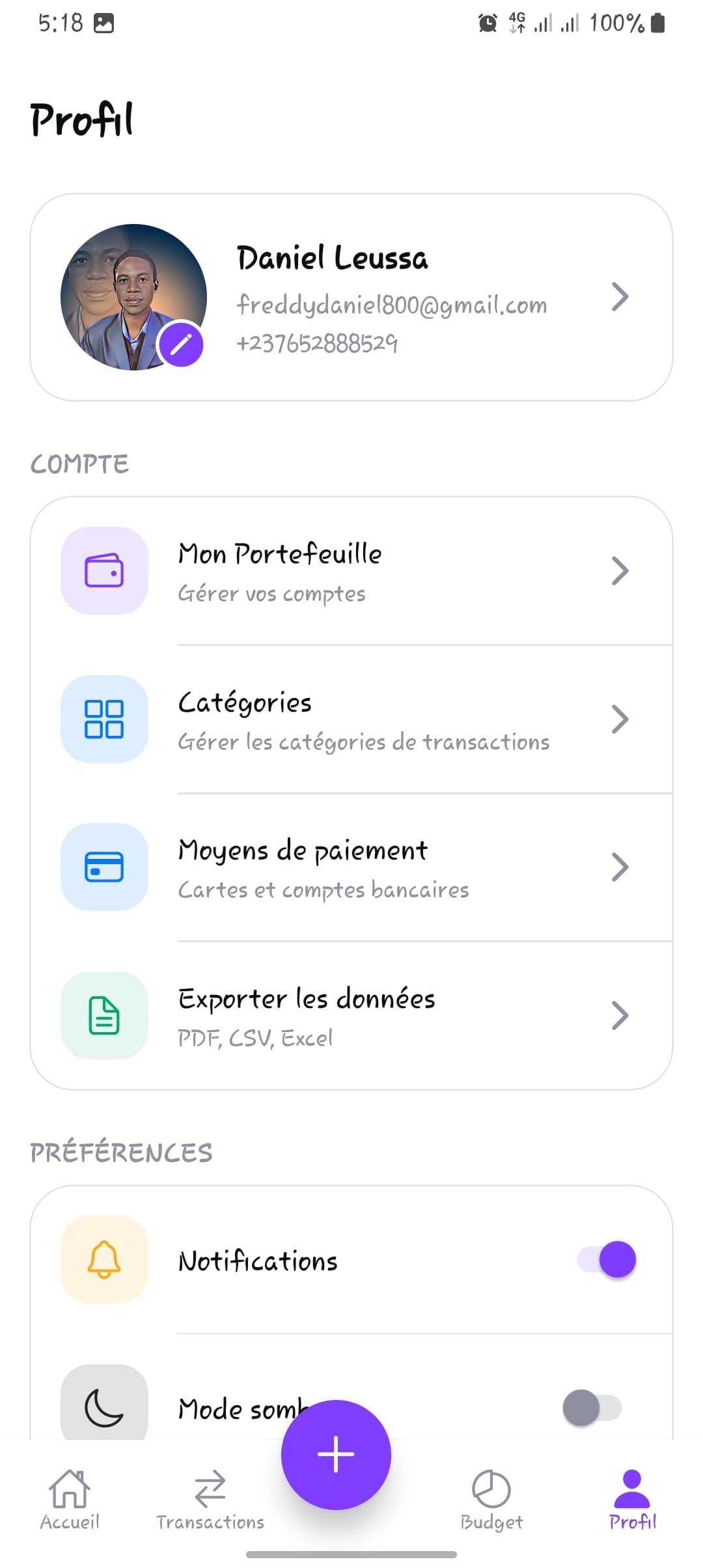Select the Catégories grid icon
Viewport: 703px width, 1568px height.
point(103,719)
